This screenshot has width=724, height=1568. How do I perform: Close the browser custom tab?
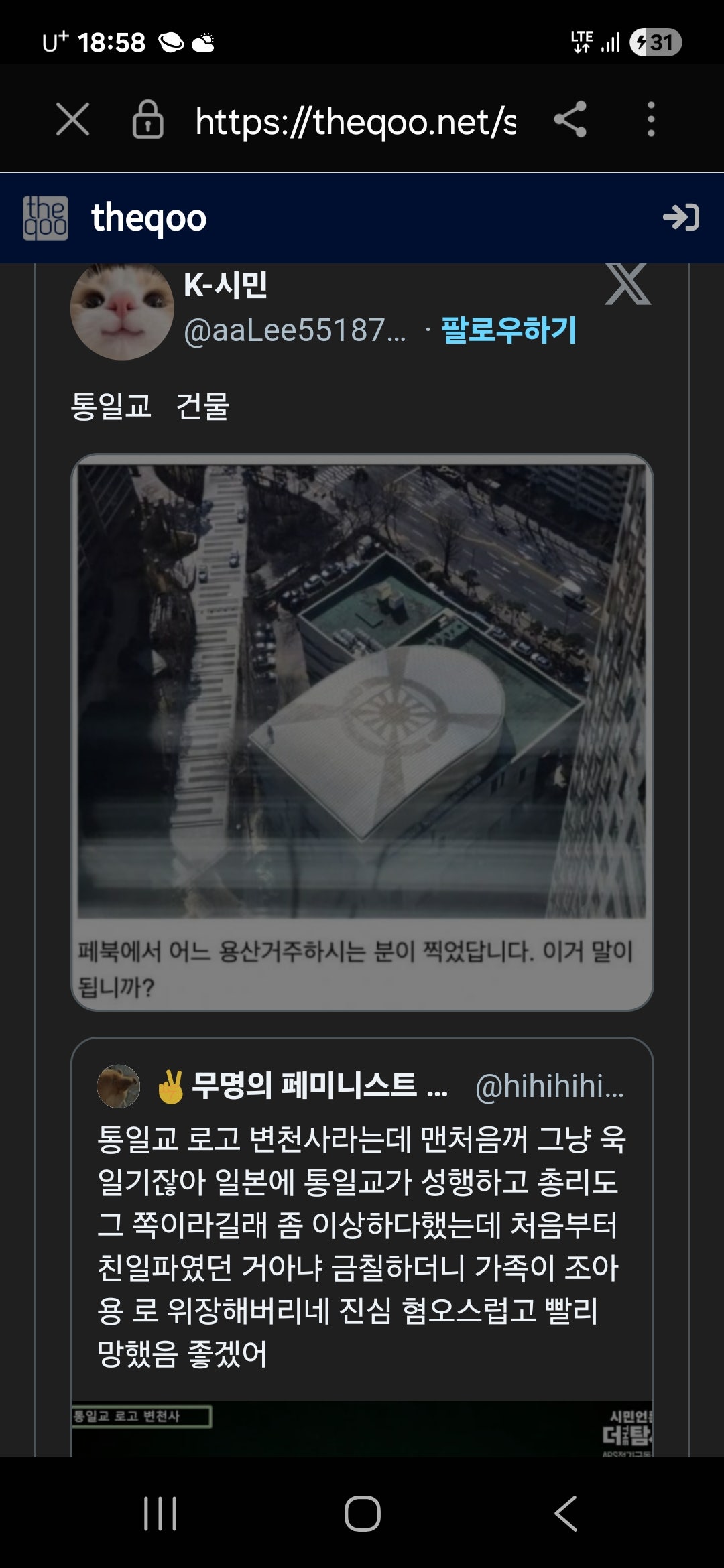(72, 120)
